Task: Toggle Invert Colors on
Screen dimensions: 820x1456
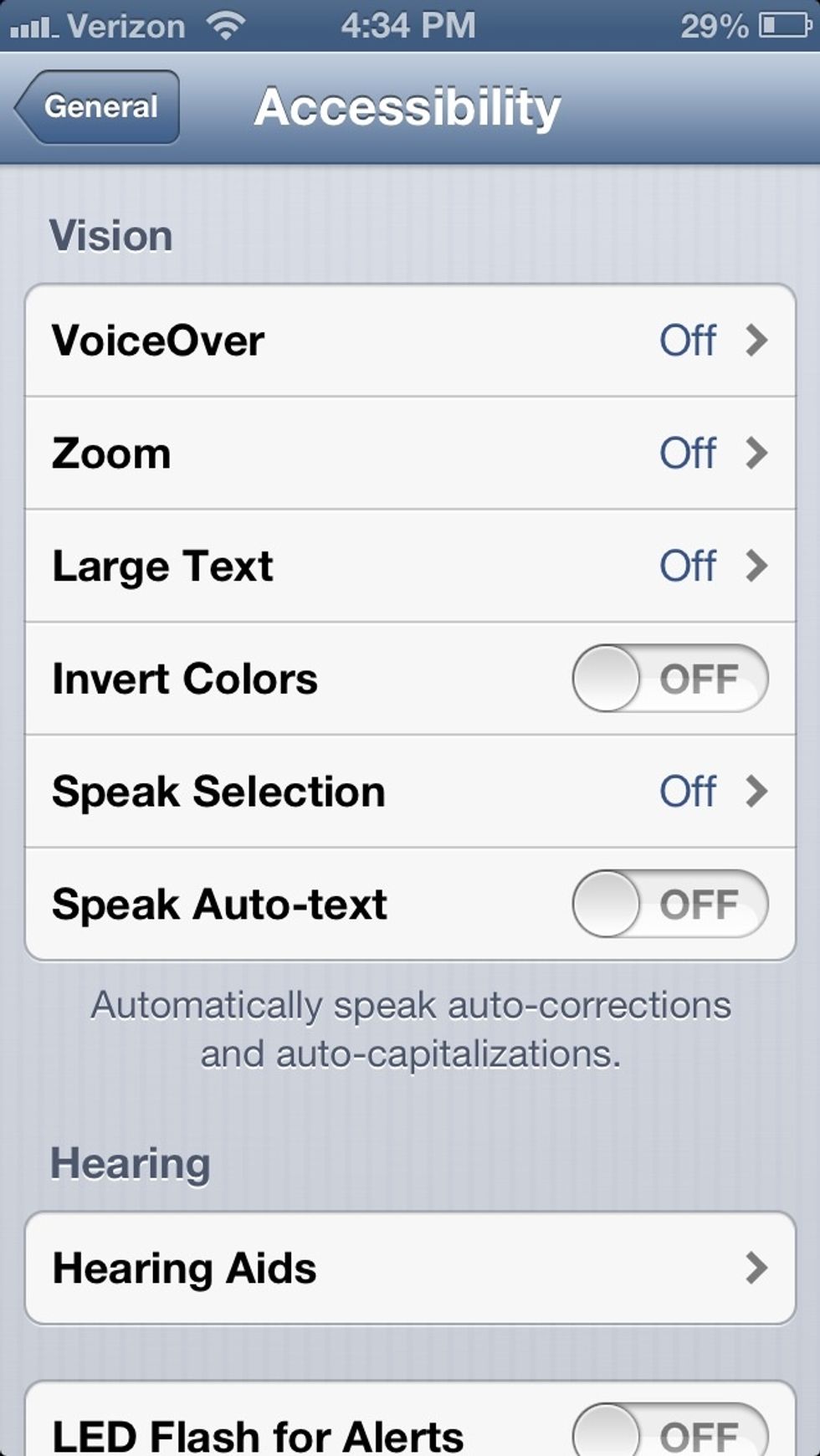Action: coord(669,679)
